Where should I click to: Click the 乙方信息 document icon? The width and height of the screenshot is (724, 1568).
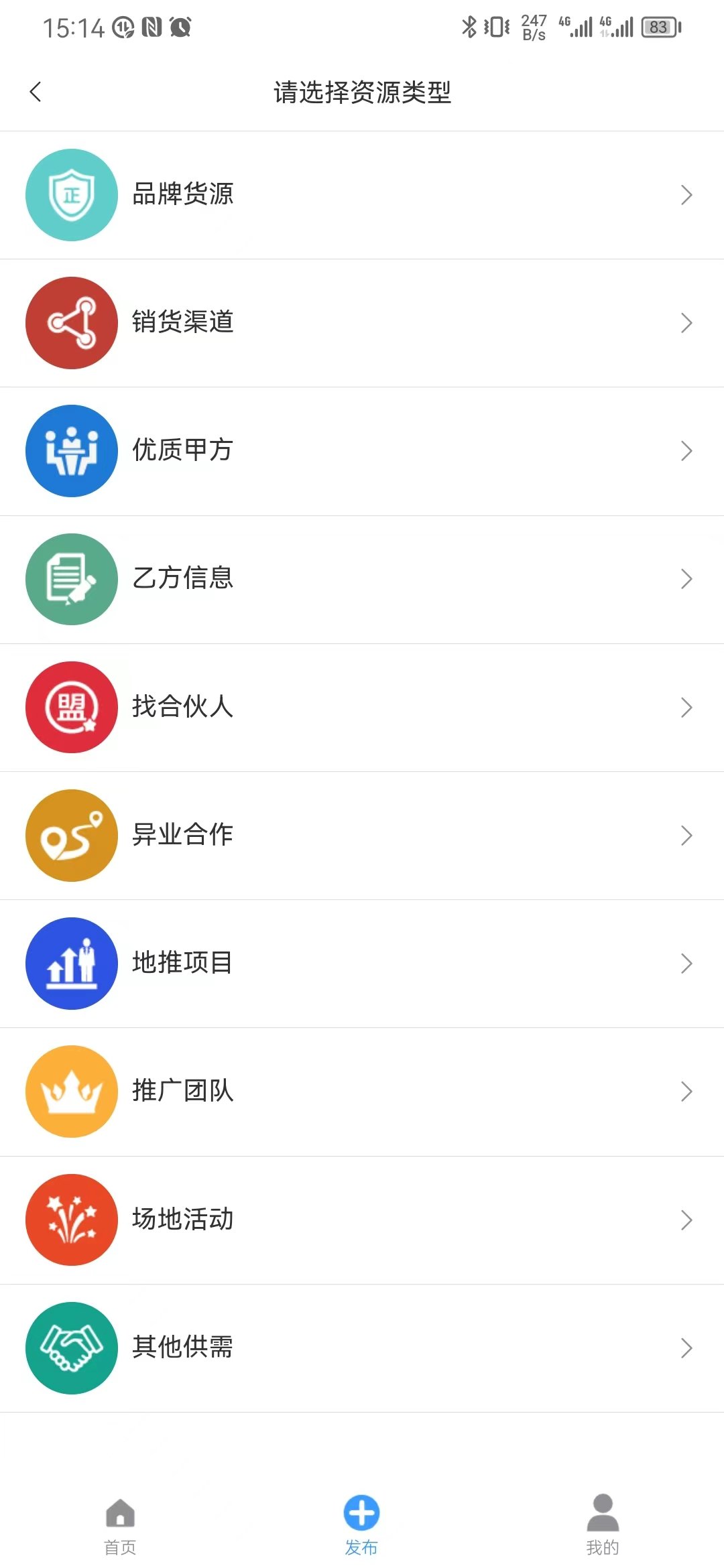coord(72,579)
